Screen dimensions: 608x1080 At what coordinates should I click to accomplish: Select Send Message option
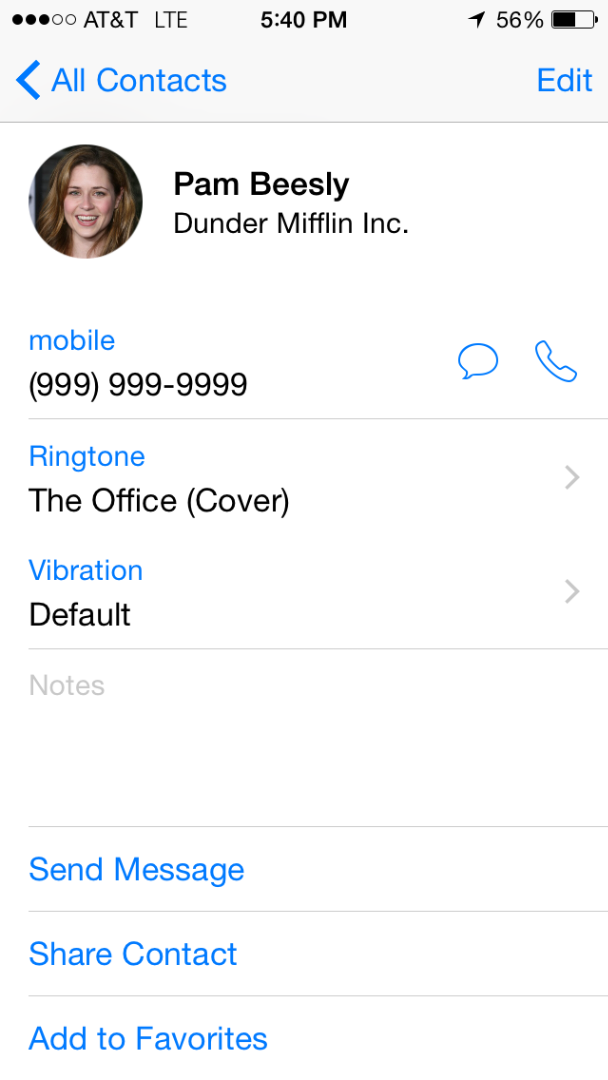[x=137, y=869]
